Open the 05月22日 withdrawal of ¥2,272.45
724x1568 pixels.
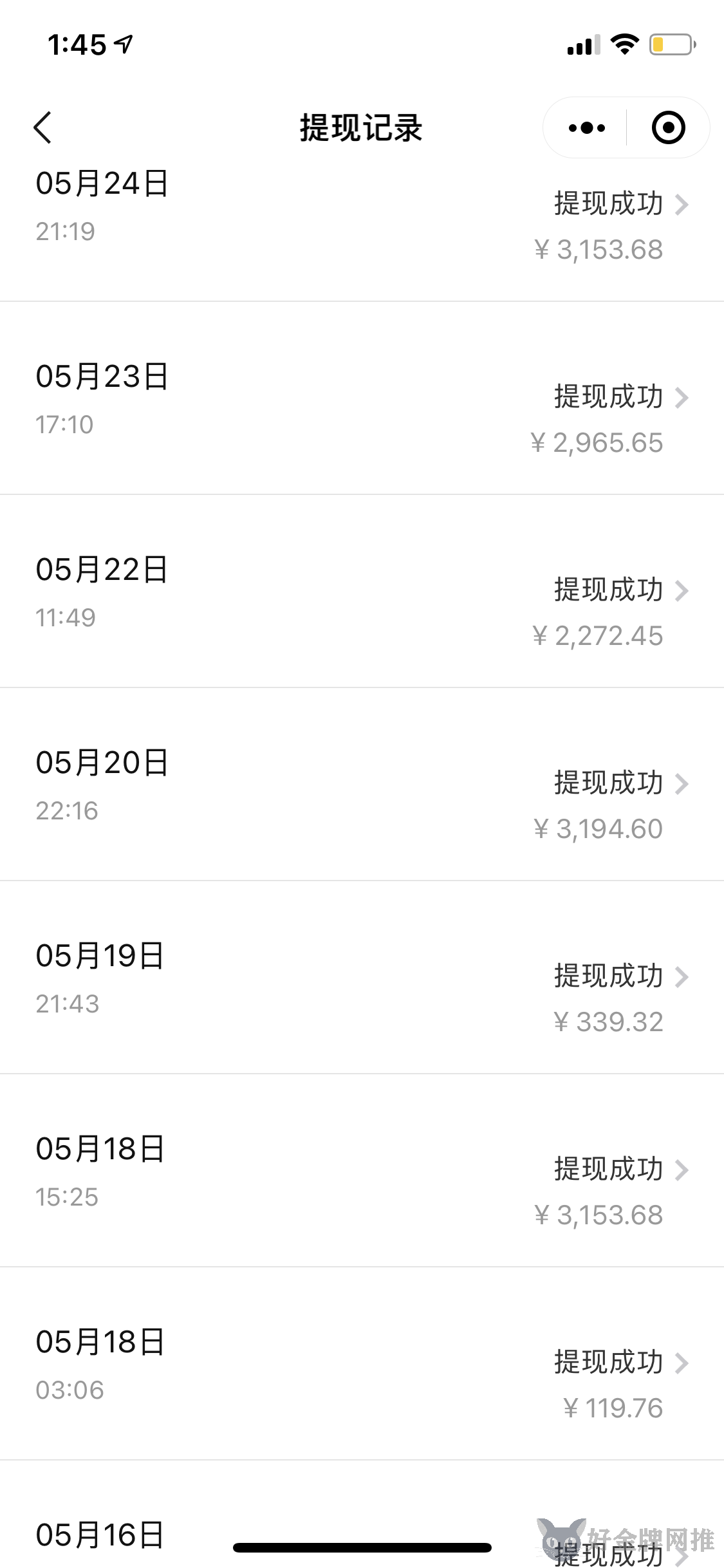click(362, 592)
